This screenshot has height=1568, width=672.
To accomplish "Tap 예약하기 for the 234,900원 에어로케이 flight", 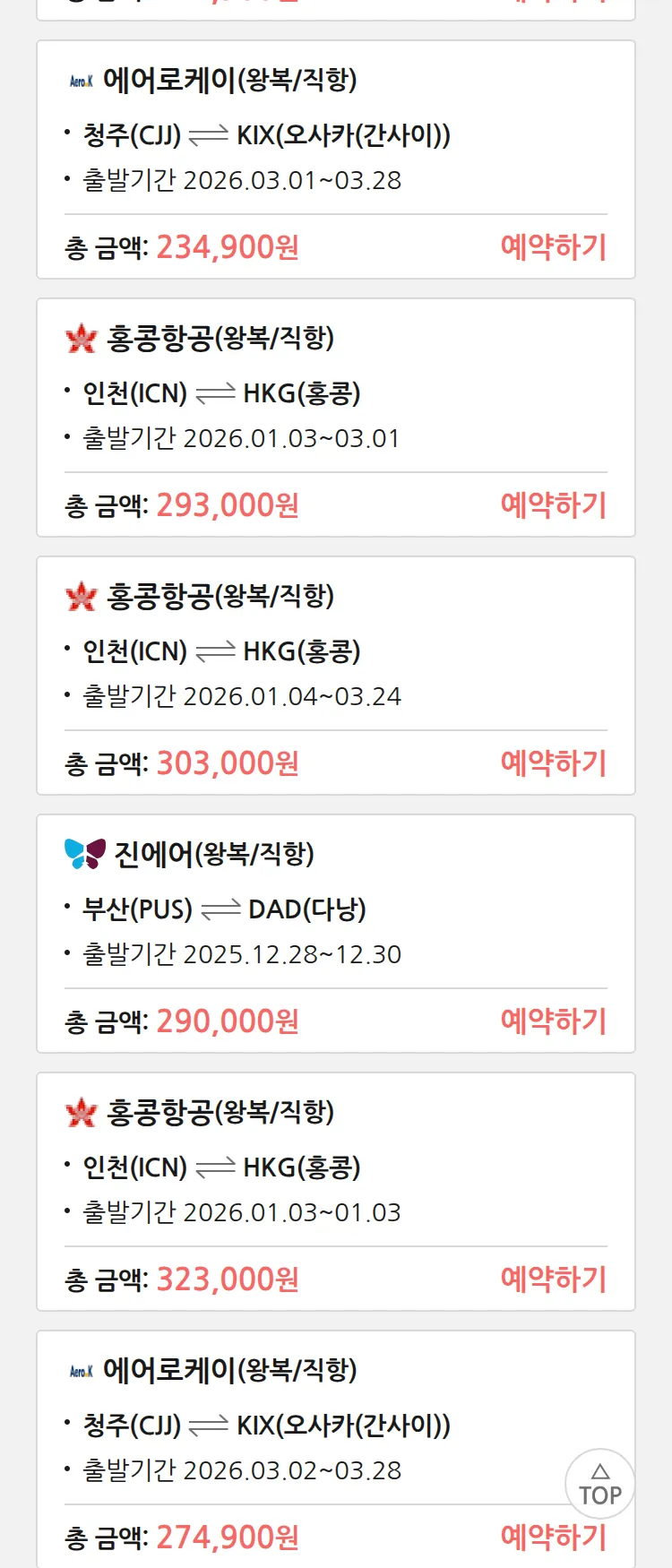I will [x=553, y=247].
